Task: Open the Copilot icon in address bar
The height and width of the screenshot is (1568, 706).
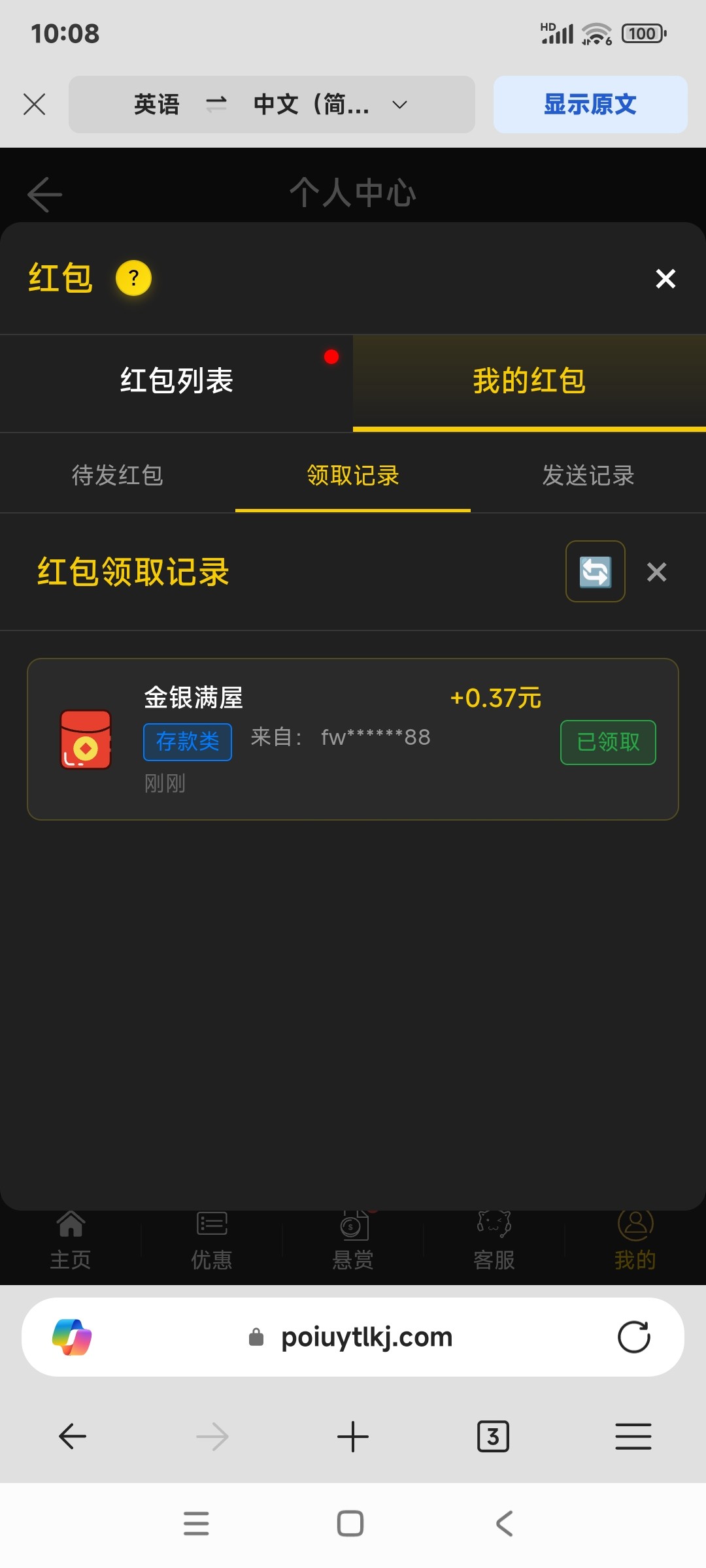Action: 72,1337
